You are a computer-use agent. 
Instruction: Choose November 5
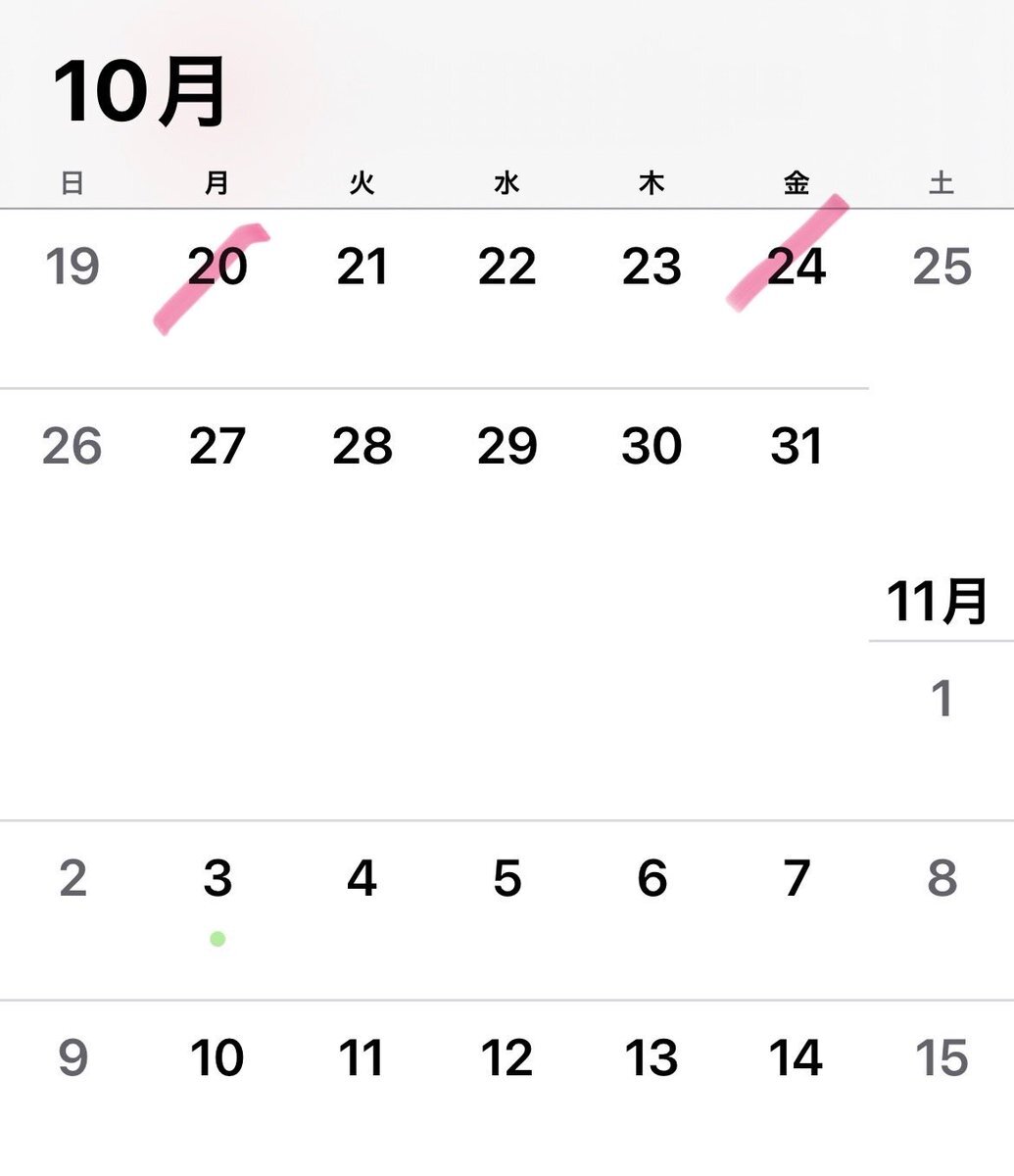pos(507,878)
